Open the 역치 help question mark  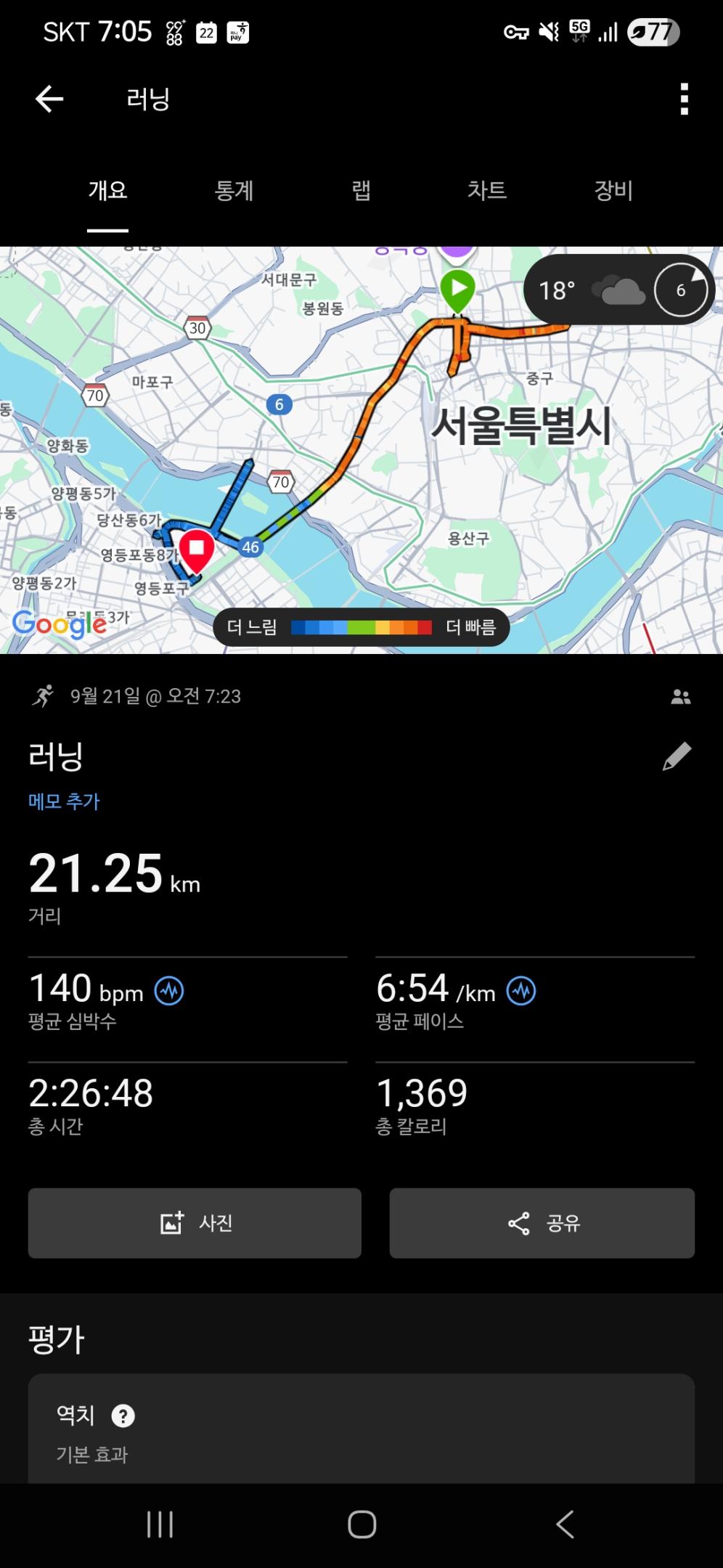[x=123, y=1416]
